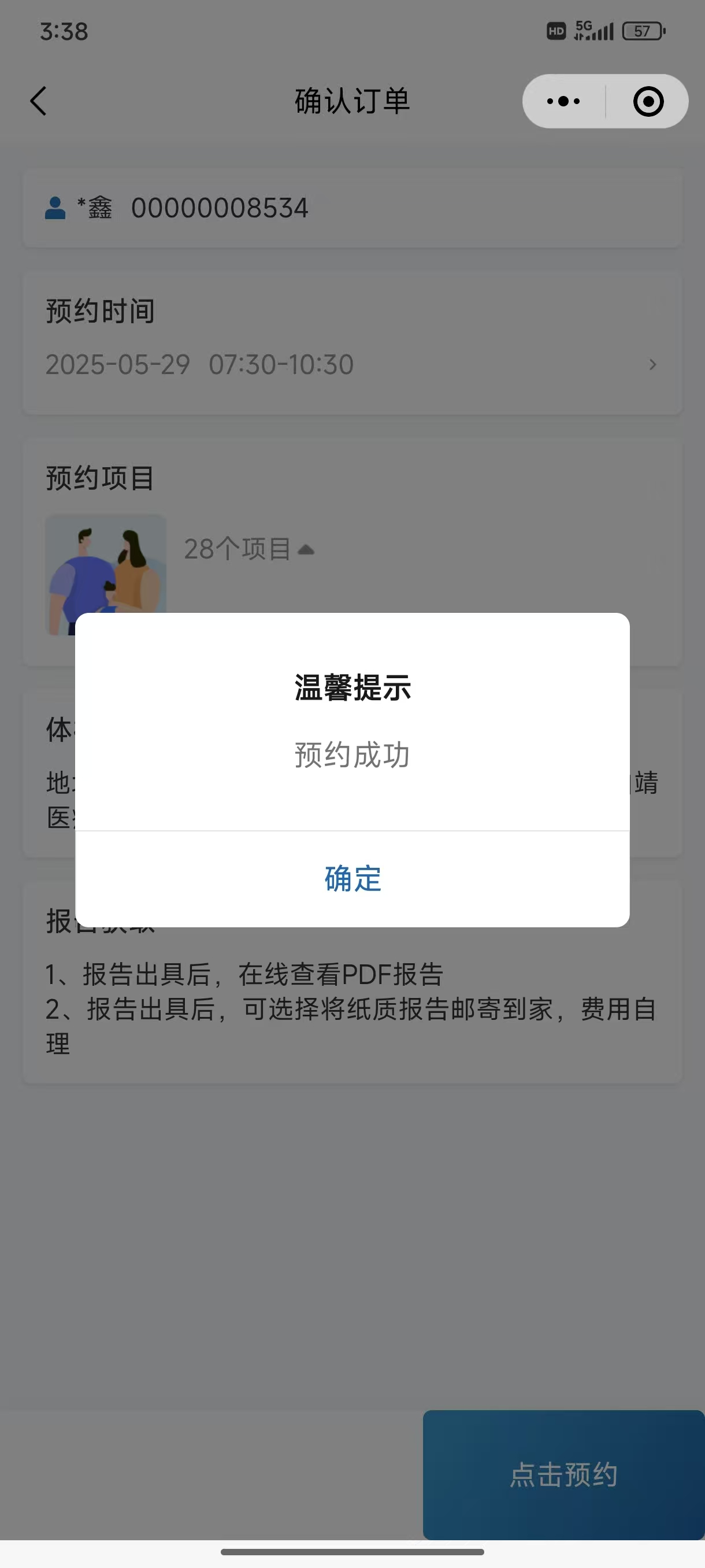Image resolution: width=705 pixels, height=1568 pixels.
Task: Tap the battery level indicator icon
Action: (x=642, y=31)
